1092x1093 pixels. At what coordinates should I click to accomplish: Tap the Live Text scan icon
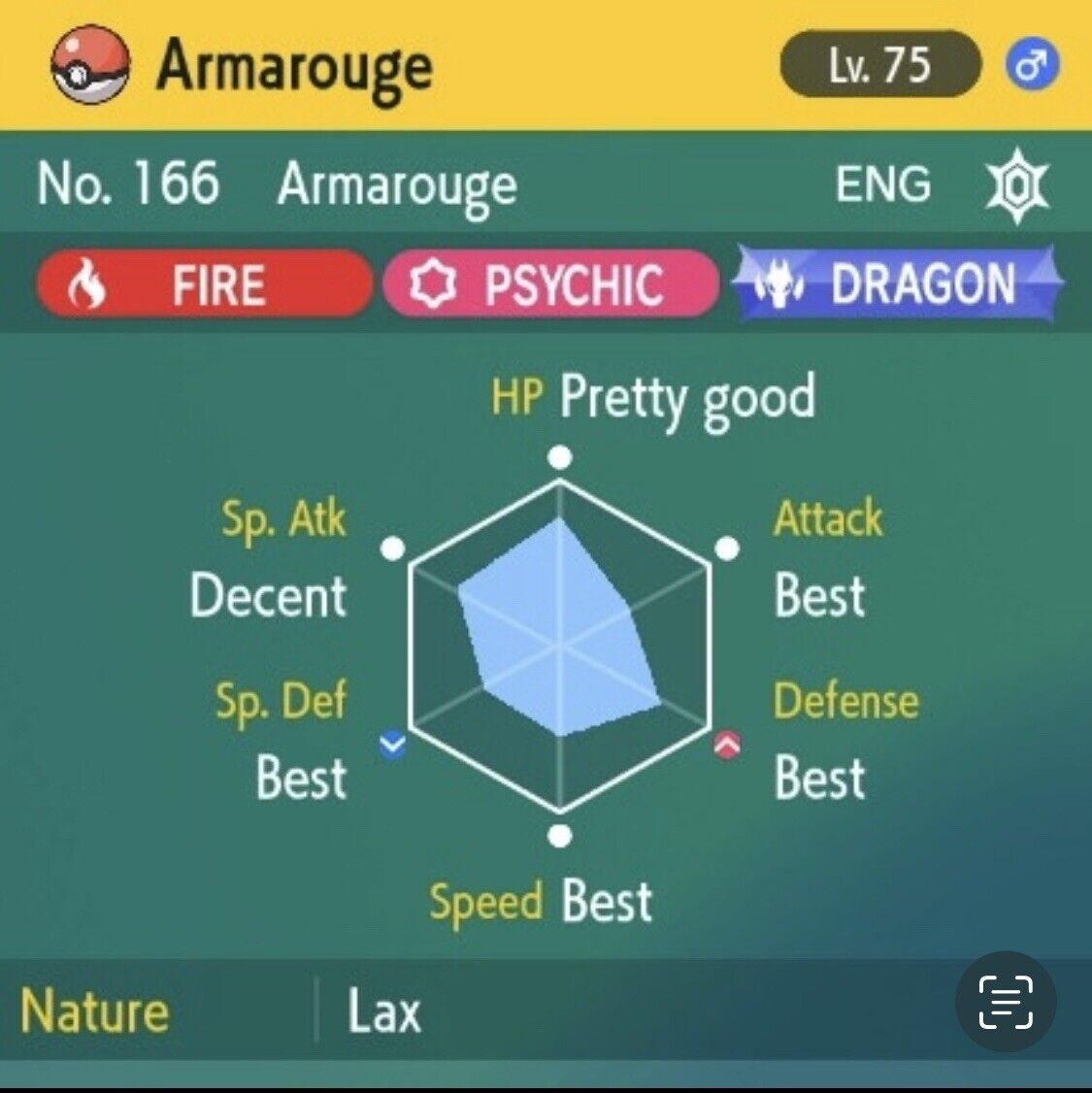[x=1006, y=1002]
